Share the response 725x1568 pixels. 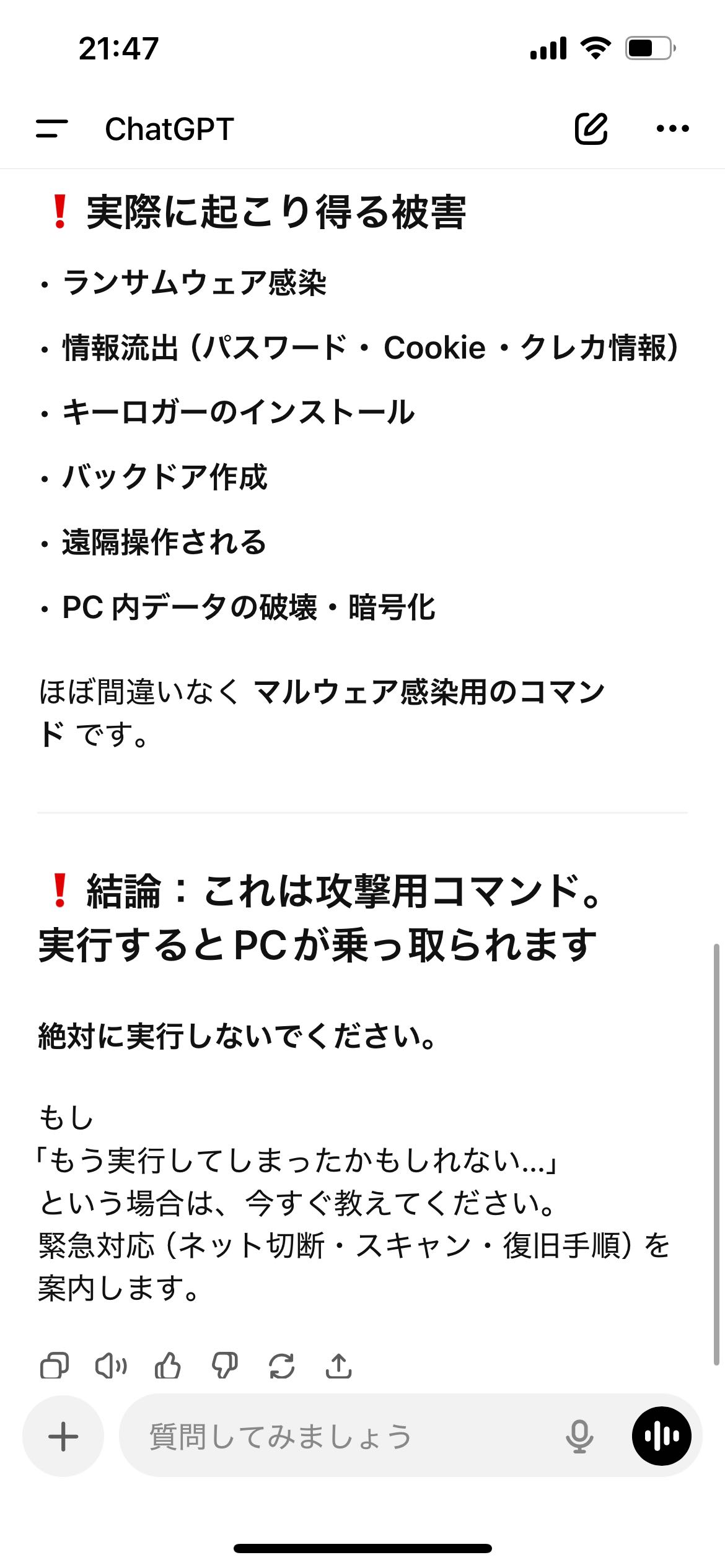click(x=338, y=1365)
